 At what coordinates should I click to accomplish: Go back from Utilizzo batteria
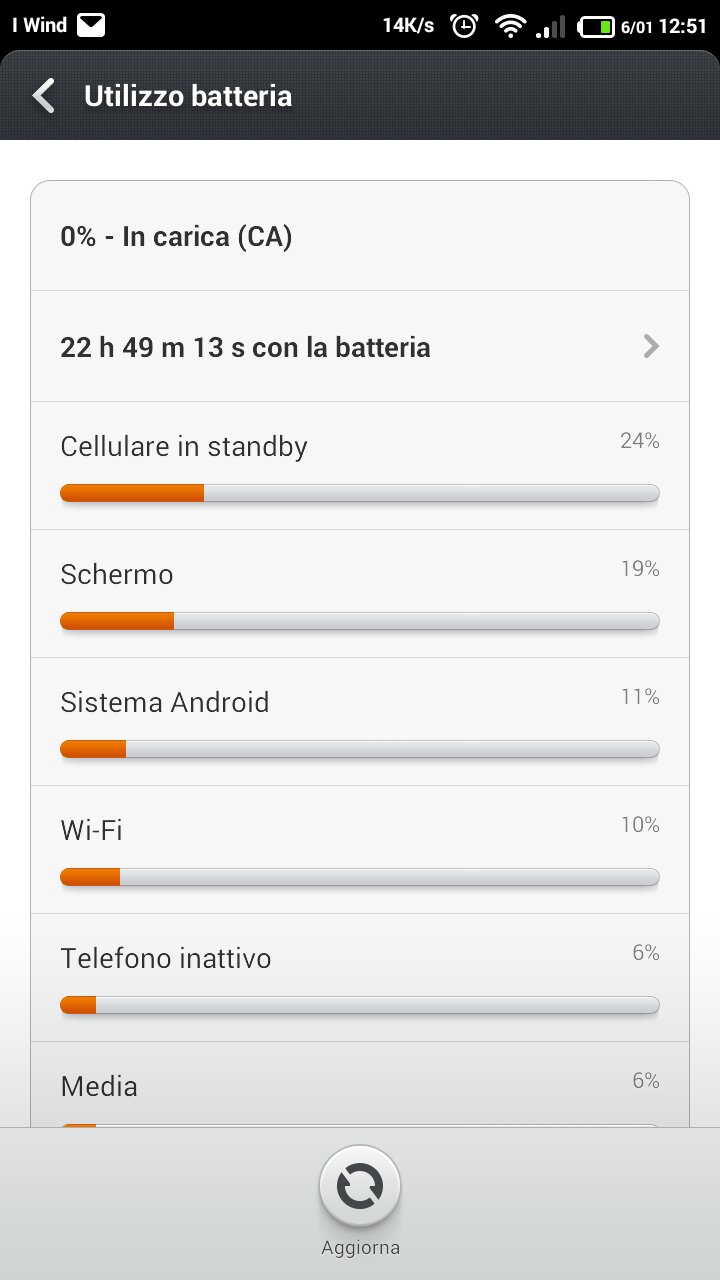44,96
